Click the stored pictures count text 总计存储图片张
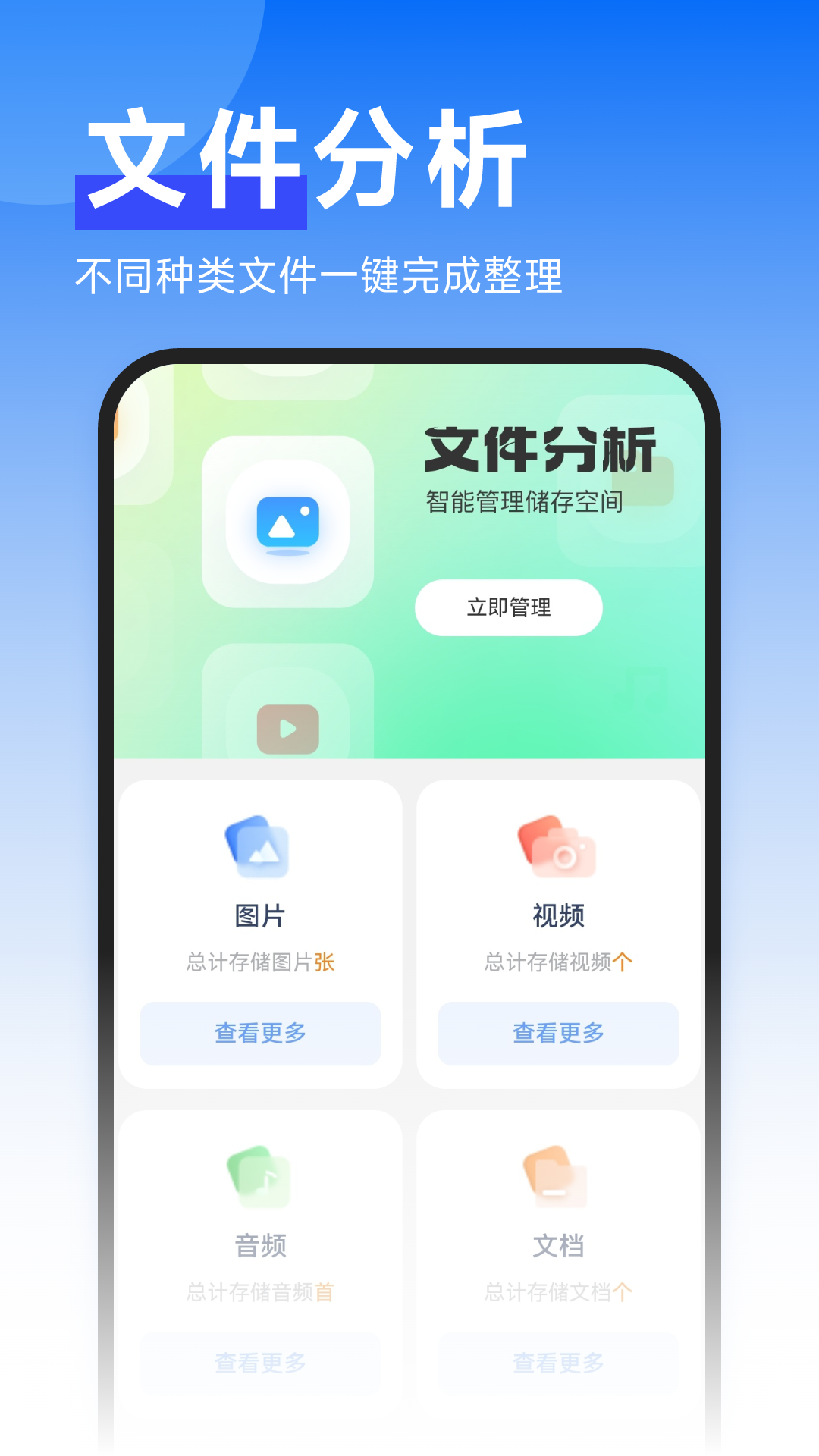The width and height of the screenshot is (819, 1456). click(x=260, y=960)
